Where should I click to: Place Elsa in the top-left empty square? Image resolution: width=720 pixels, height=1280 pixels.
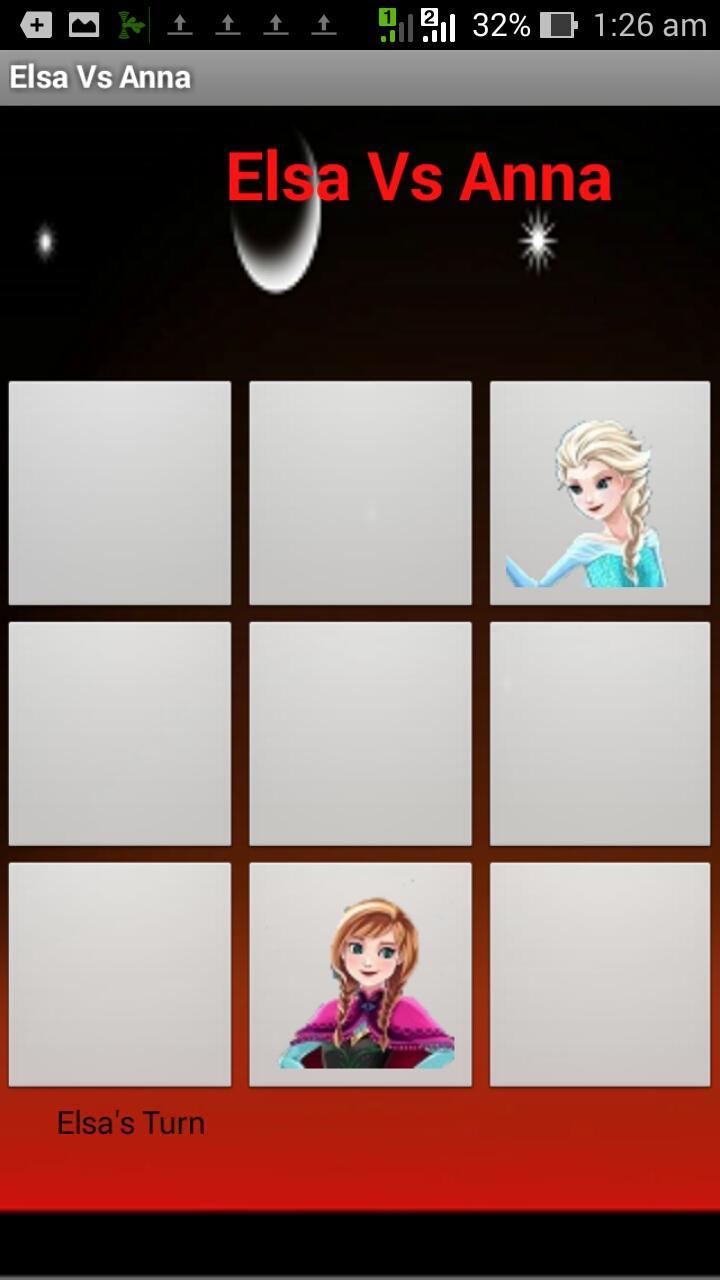click(x=120, y=493)
